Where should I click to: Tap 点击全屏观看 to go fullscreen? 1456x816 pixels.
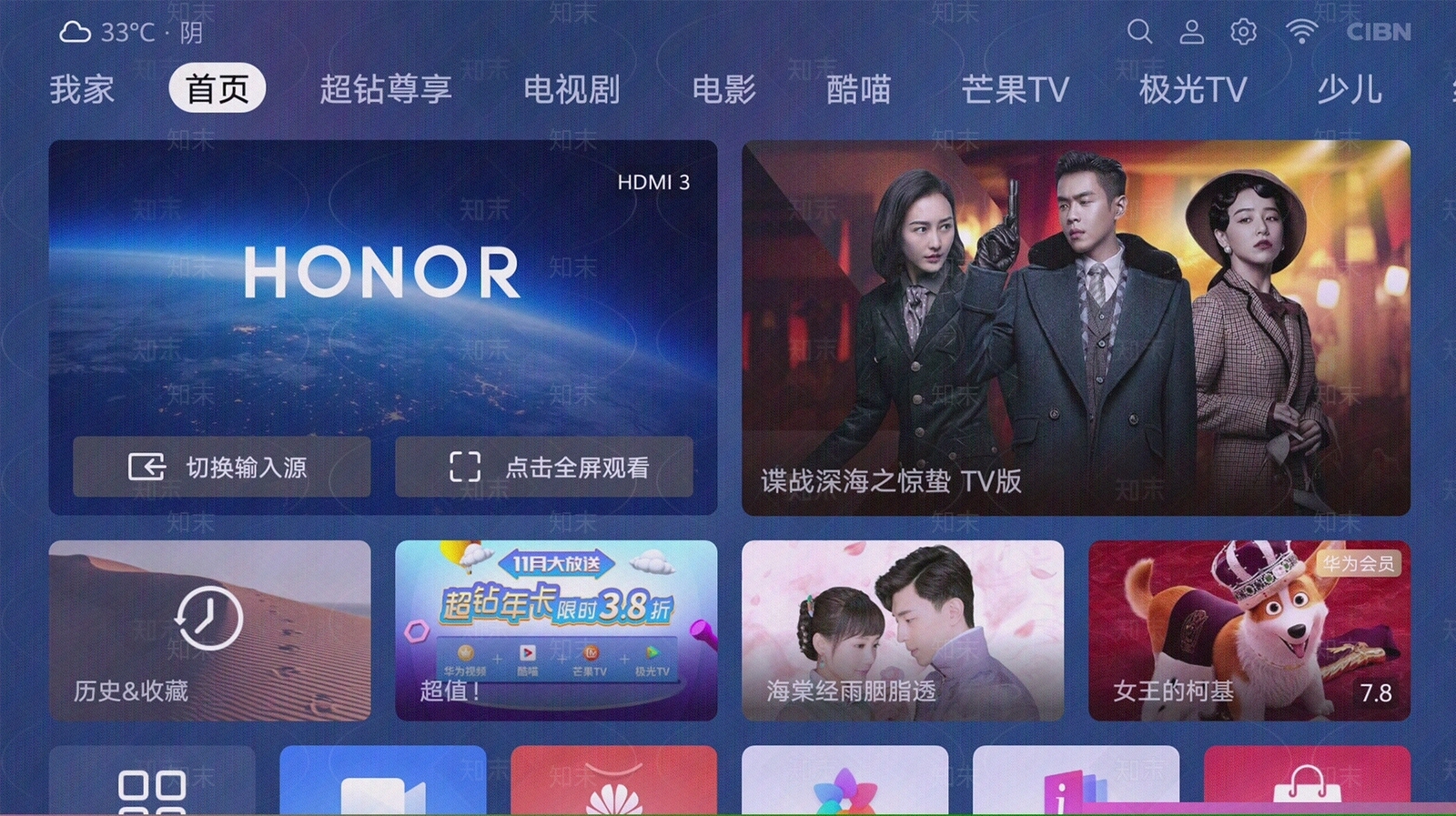click(543, 467)
